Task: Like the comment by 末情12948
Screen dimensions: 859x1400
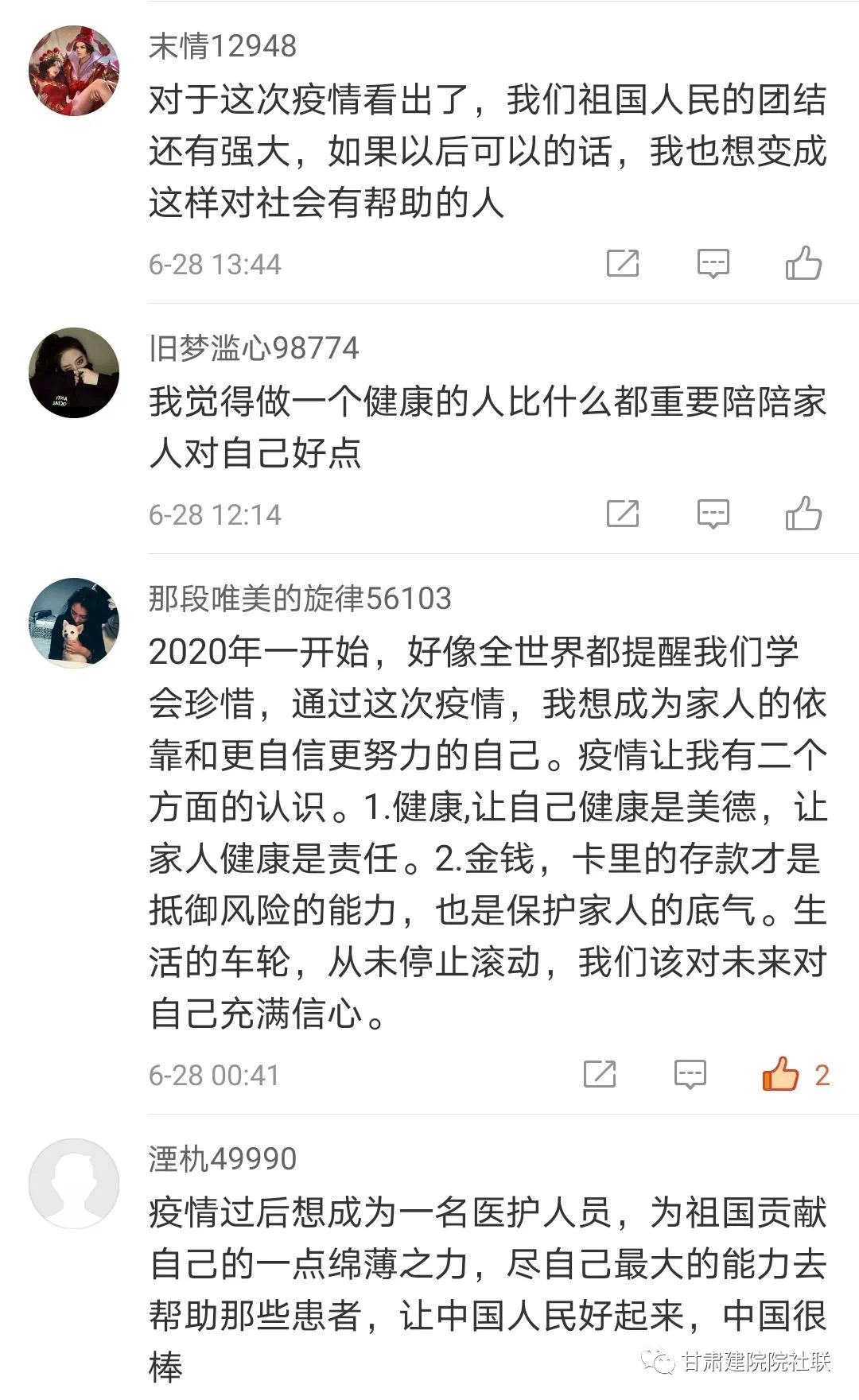Action: (x=803, y=263)
